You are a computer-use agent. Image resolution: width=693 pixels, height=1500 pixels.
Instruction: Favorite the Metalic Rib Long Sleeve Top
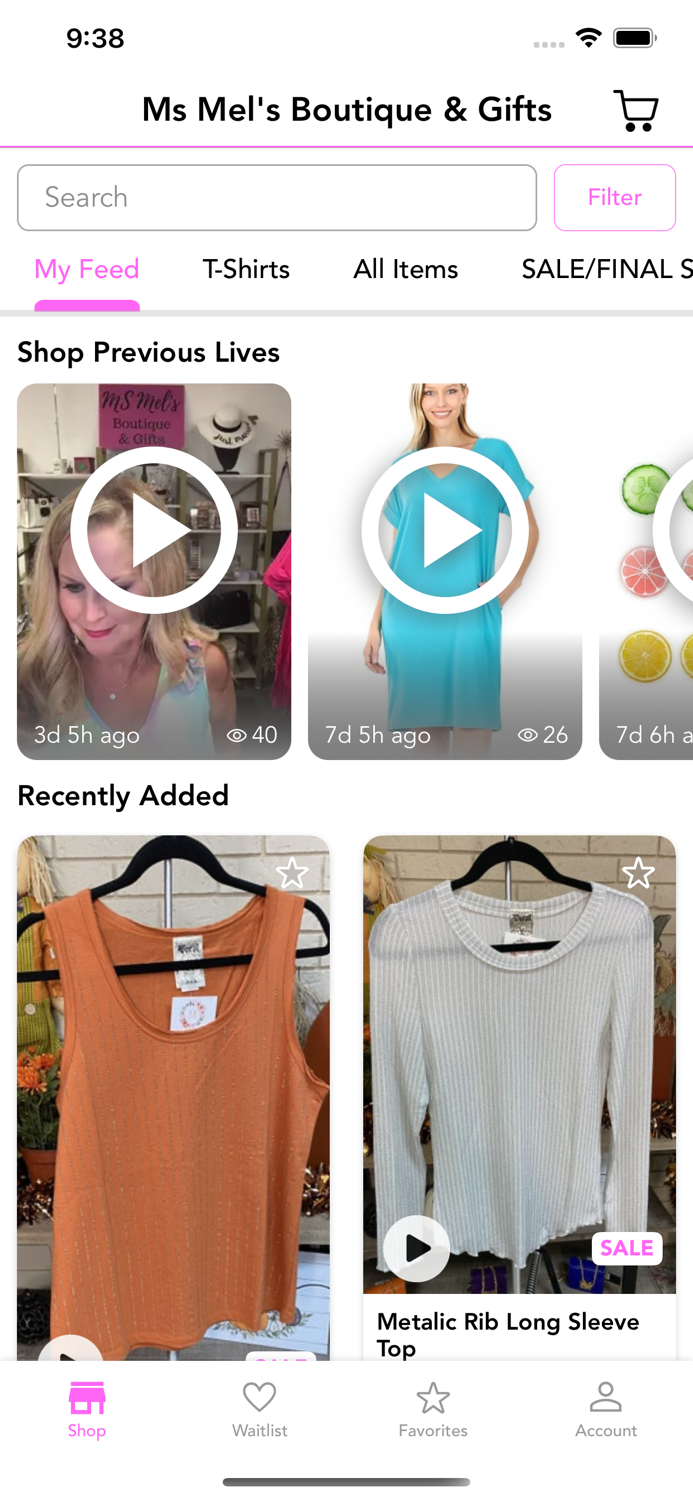pyautogui.click(x=638, y=873)
